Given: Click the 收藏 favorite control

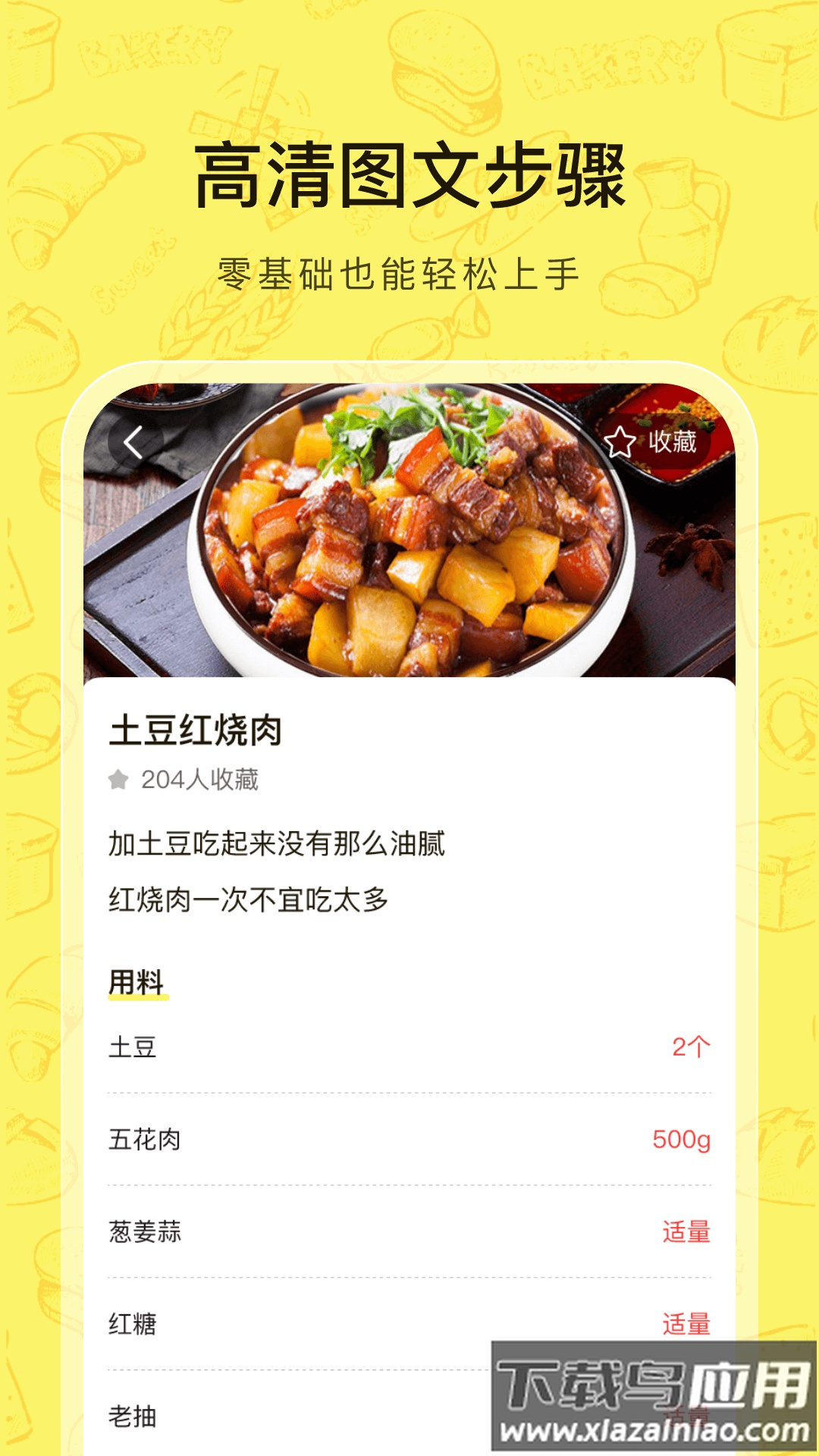Looking at the screenshot, I should [x=654, y=441].
